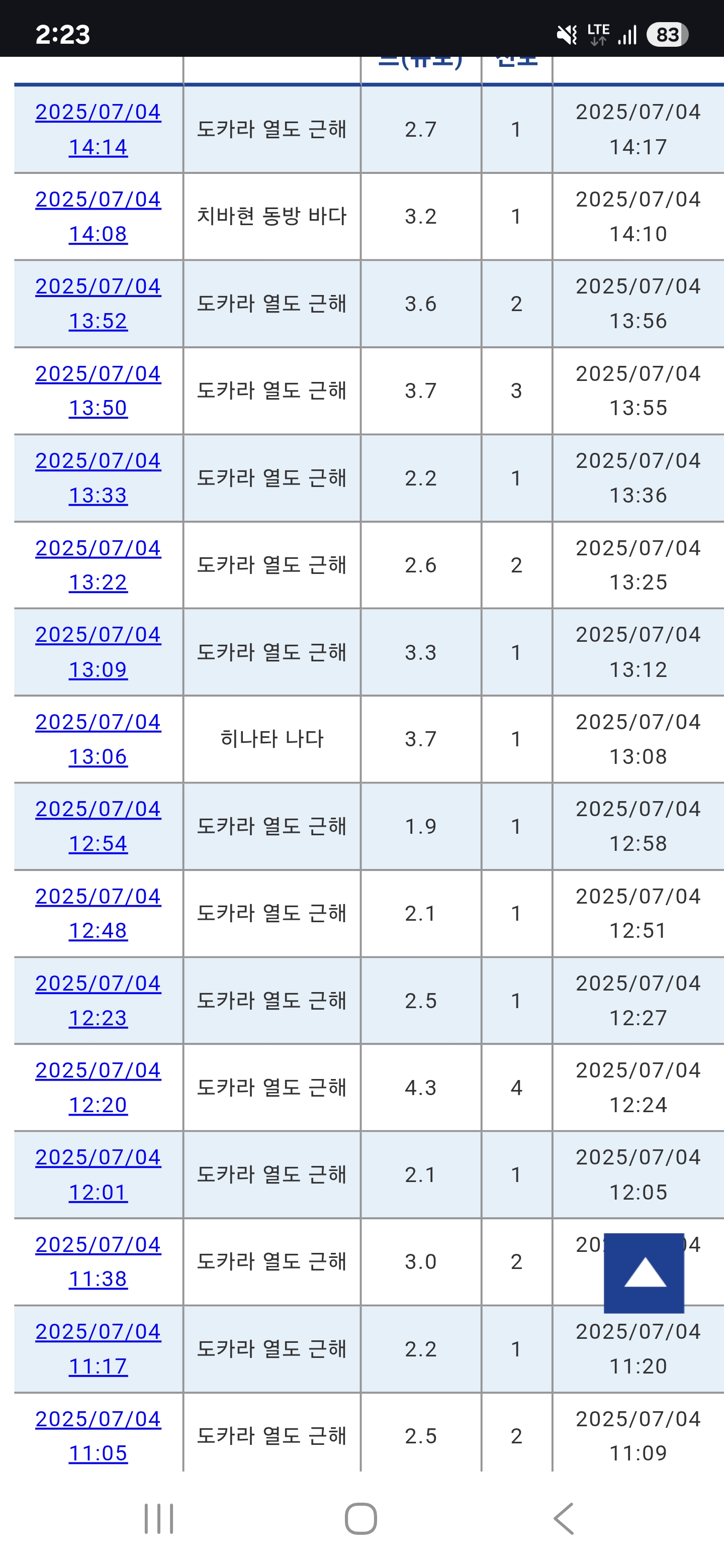Open the 2025/07/04 13:52 earthquake link
This screenshot has width=724, height=1568.
(x=98, y=303)
